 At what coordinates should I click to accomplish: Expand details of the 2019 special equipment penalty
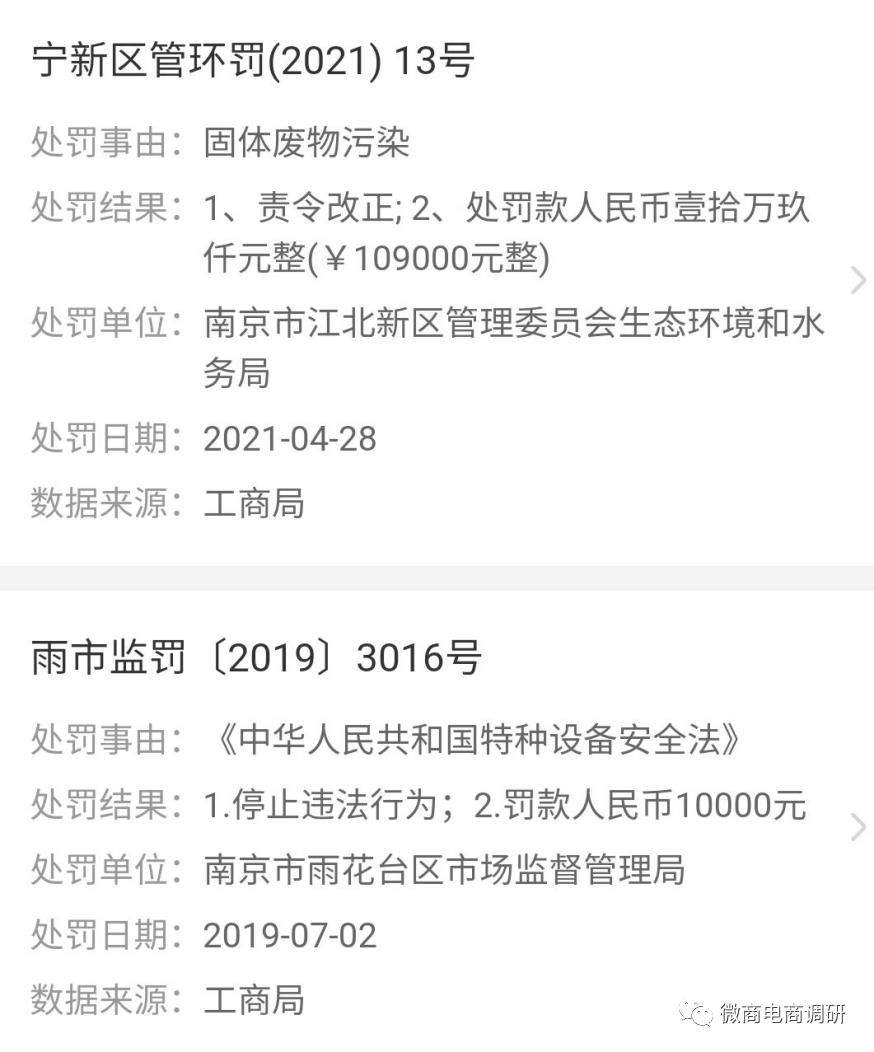point(860,828)
